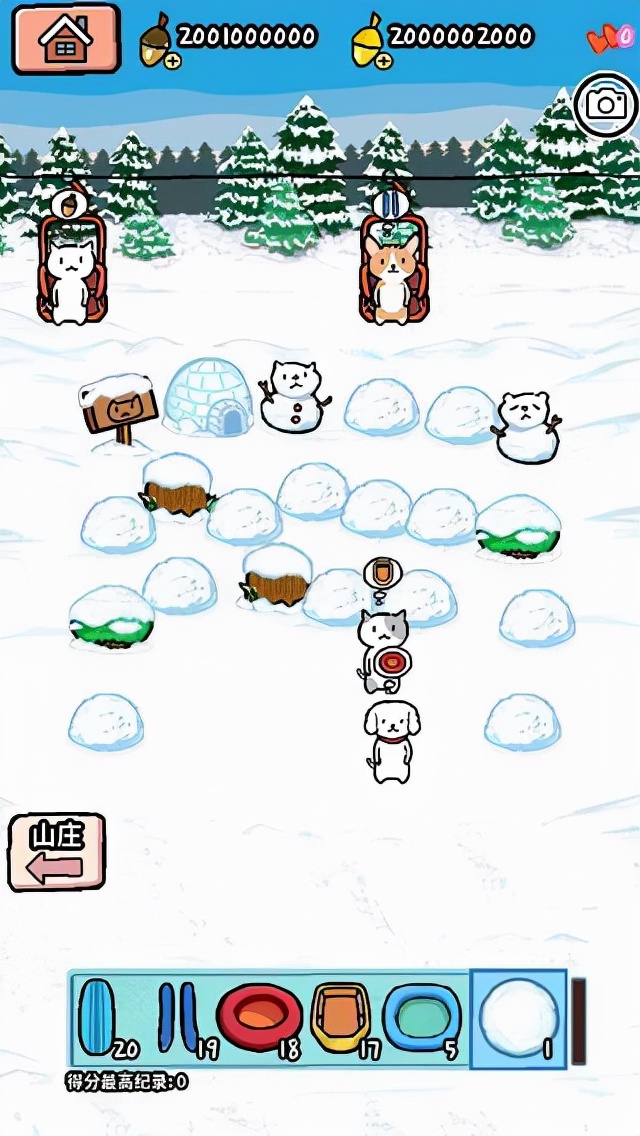Viewport: 640px width, 1136px height.
Task: Select the snowball item with 1 left
Action: click(517, 1017)
